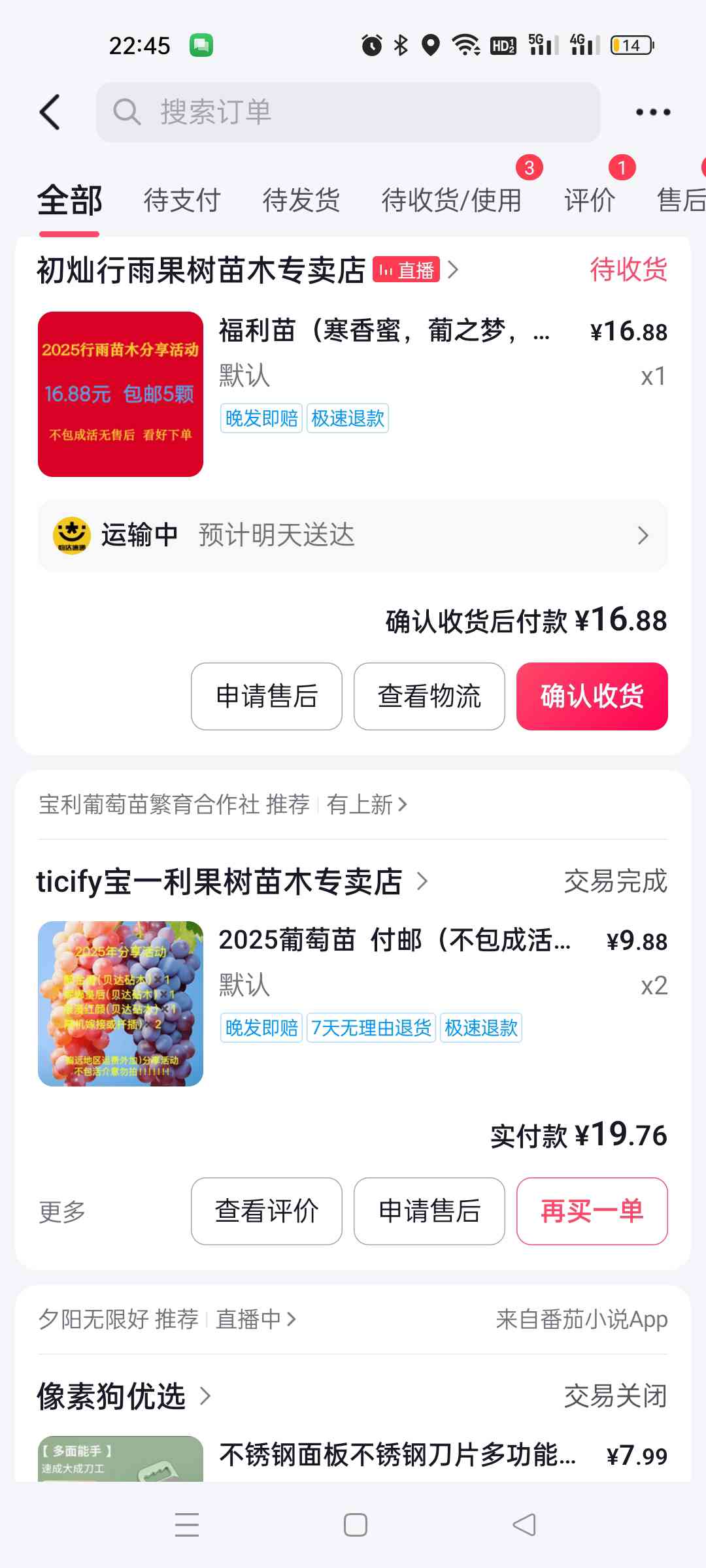Select the 评价 tab
Viewport: 706px width, 1568px height.
coord(590,200)
